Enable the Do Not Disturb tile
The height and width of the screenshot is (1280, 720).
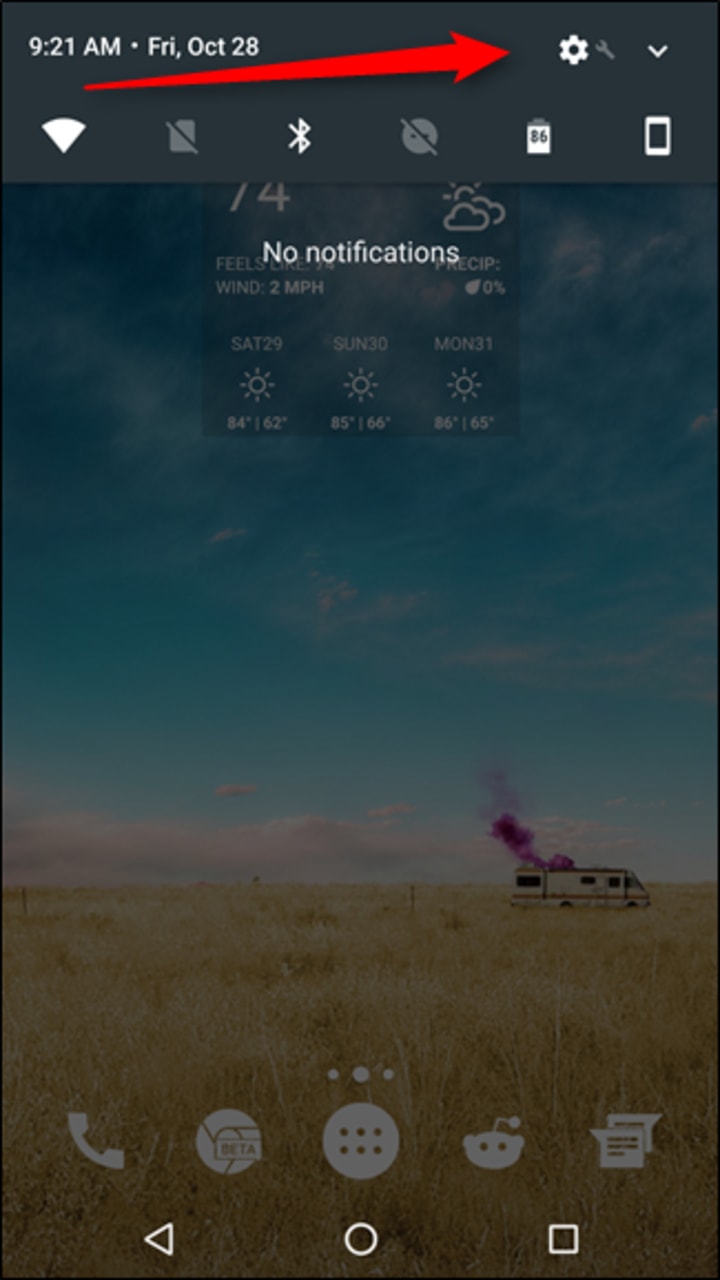pyautogui.click(x=419, y=136)
